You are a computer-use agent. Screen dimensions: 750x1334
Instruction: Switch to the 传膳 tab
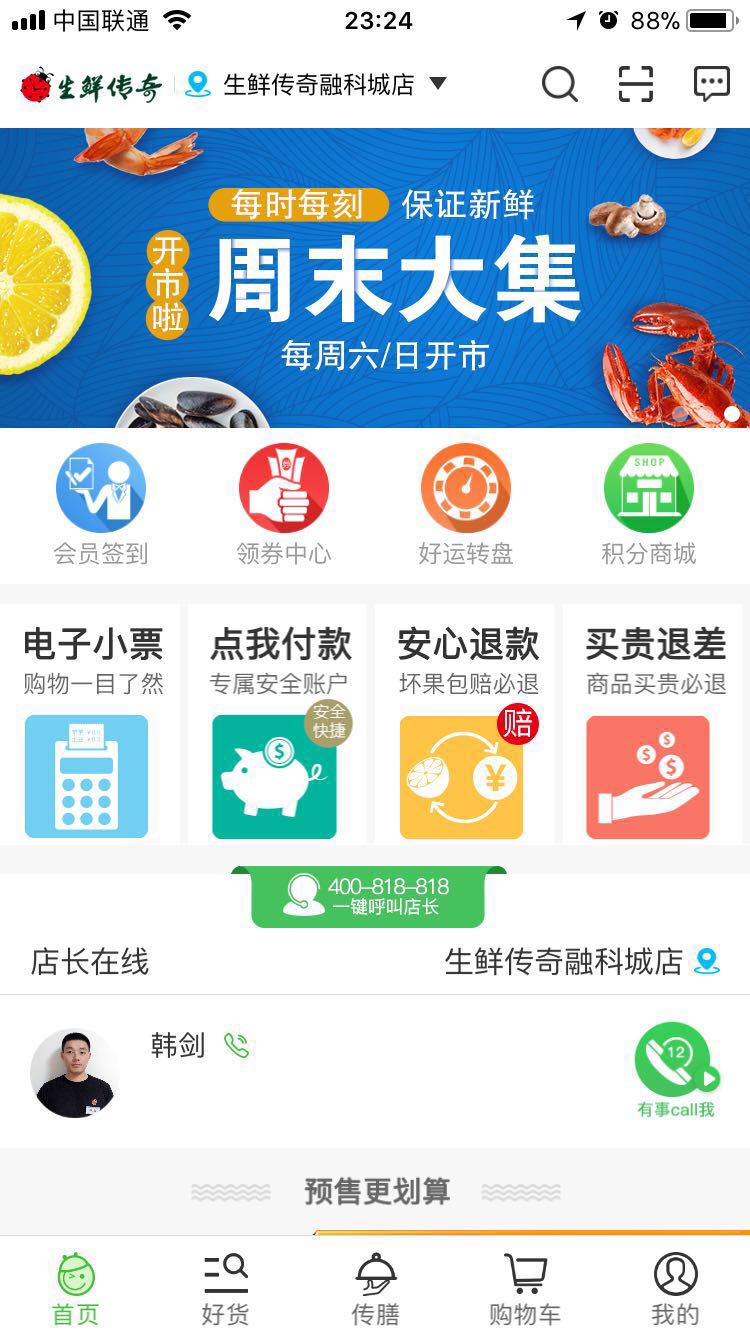tap(375, 1288)
